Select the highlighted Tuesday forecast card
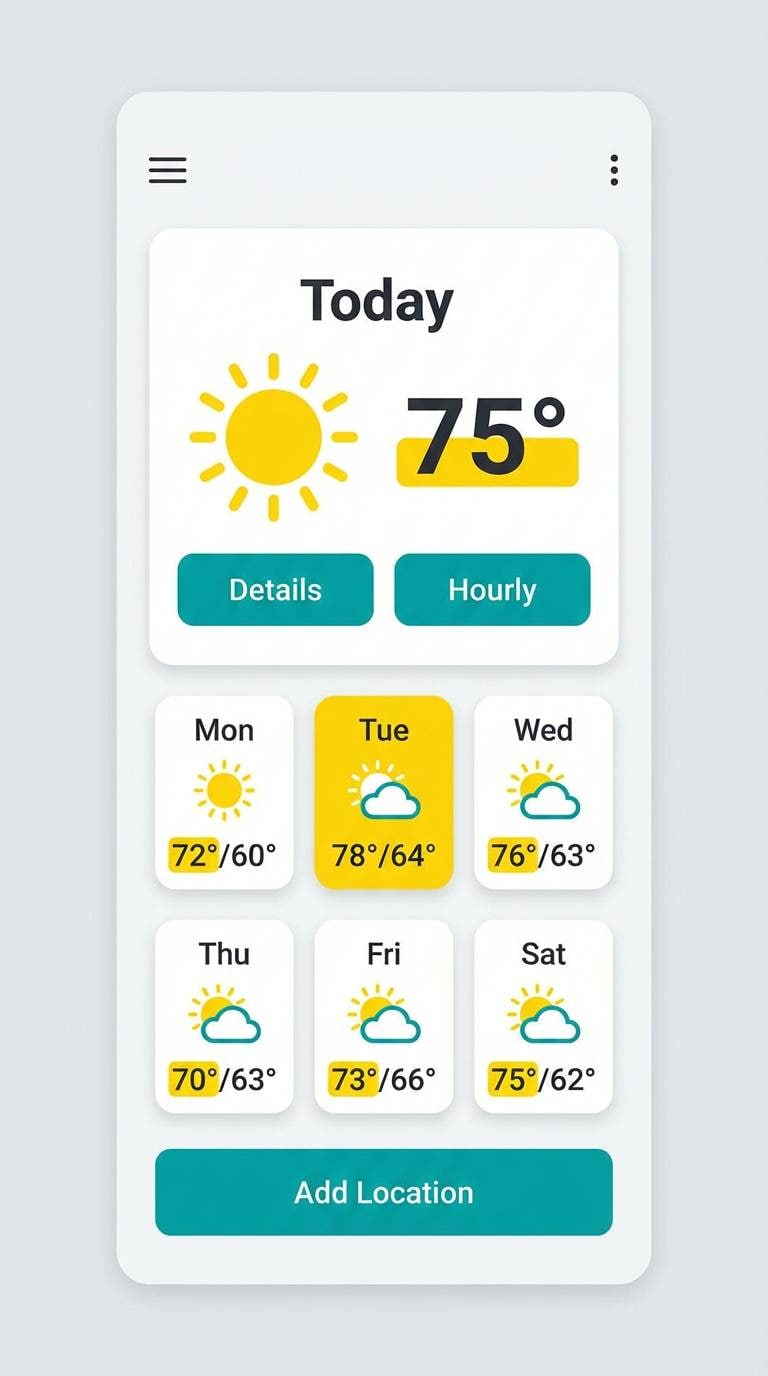Screen dimensions: 768x1376 pos(383,793)
